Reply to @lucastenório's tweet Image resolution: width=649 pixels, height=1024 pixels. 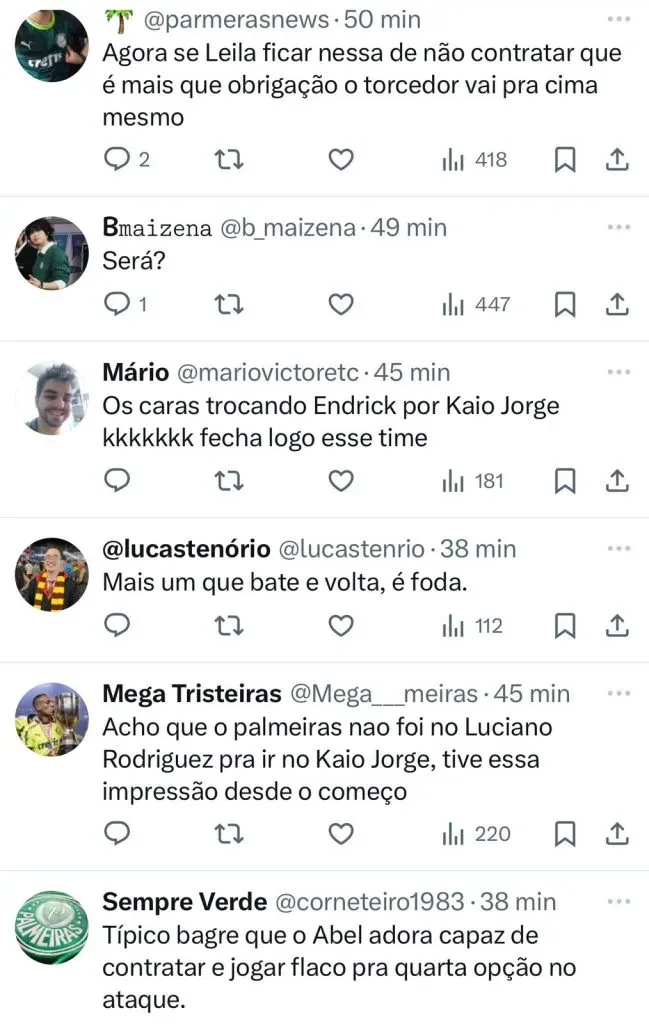(118, 626)
